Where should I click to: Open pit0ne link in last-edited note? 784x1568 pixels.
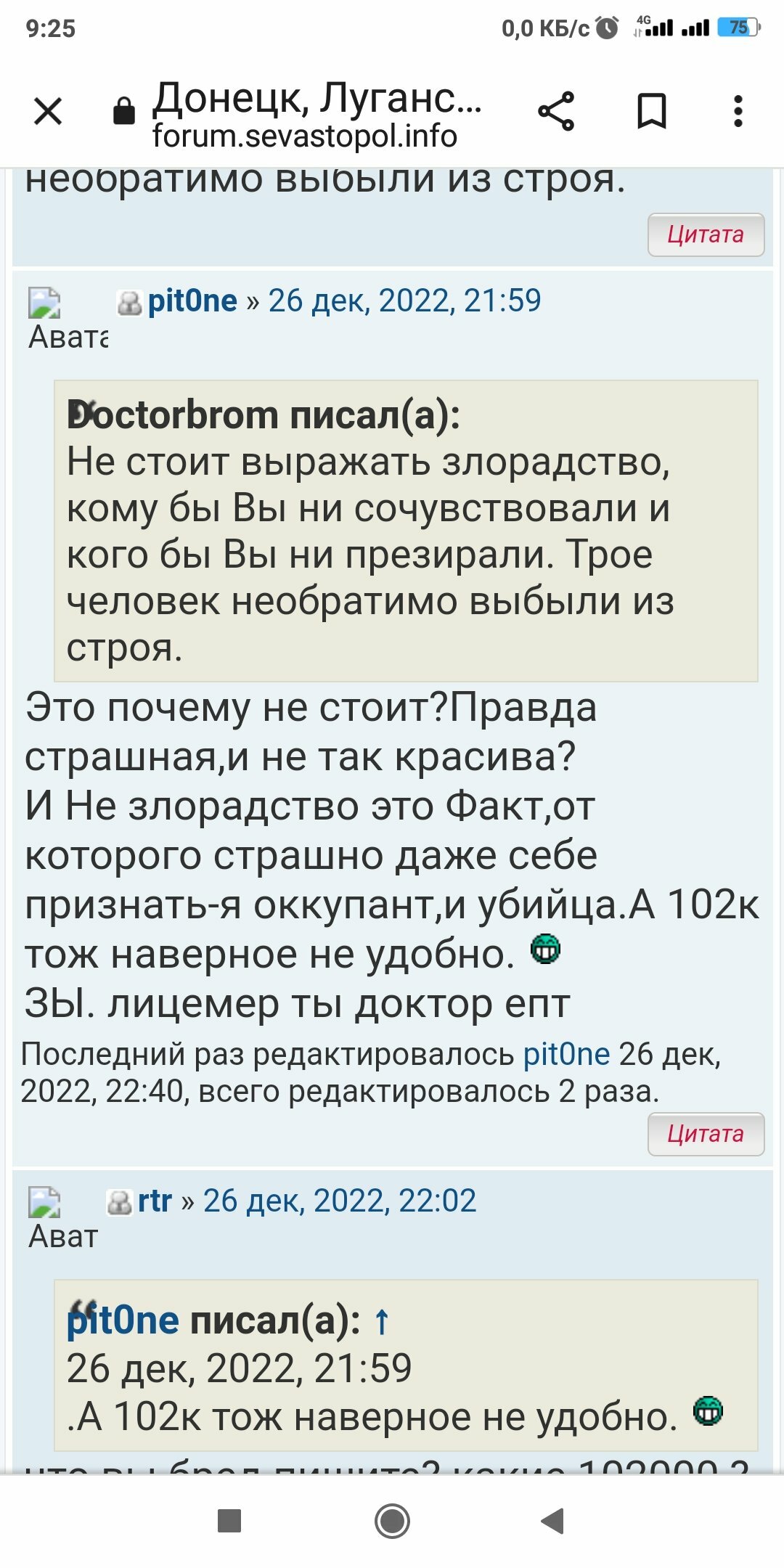coord(567,1054)
